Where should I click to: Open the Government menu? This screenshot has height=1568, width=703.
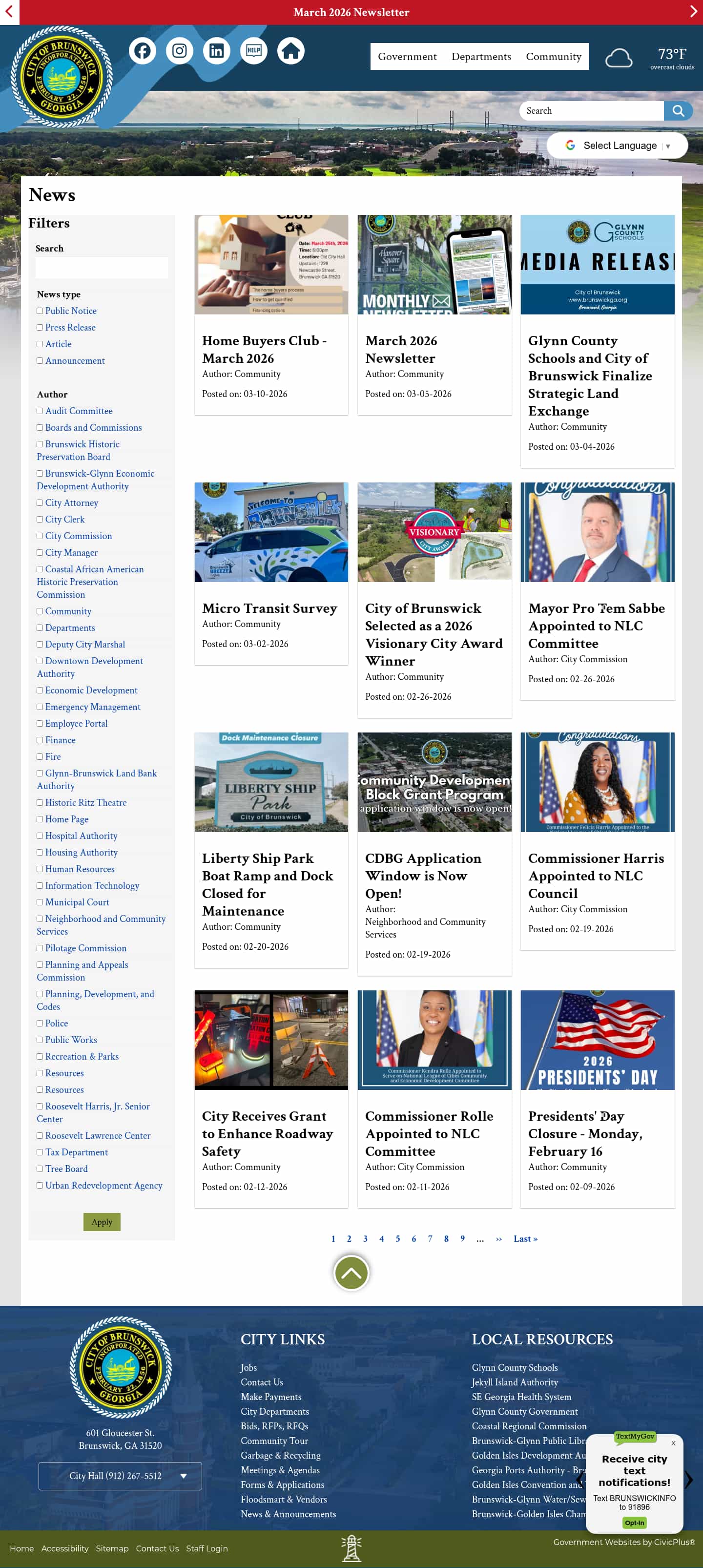click(407, 57)
